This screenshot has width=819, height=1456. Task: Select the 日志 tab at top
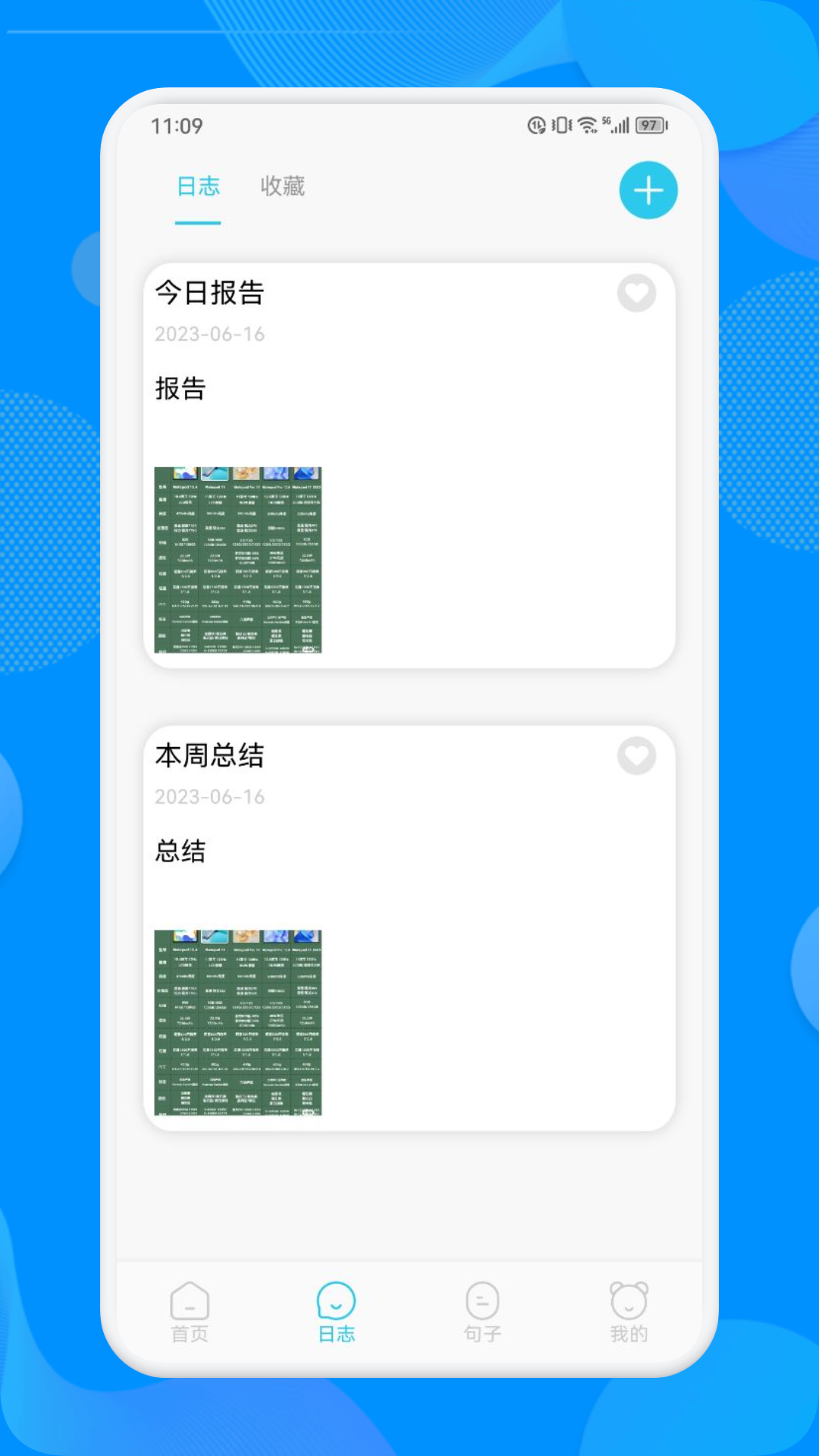tap(196, 187)
